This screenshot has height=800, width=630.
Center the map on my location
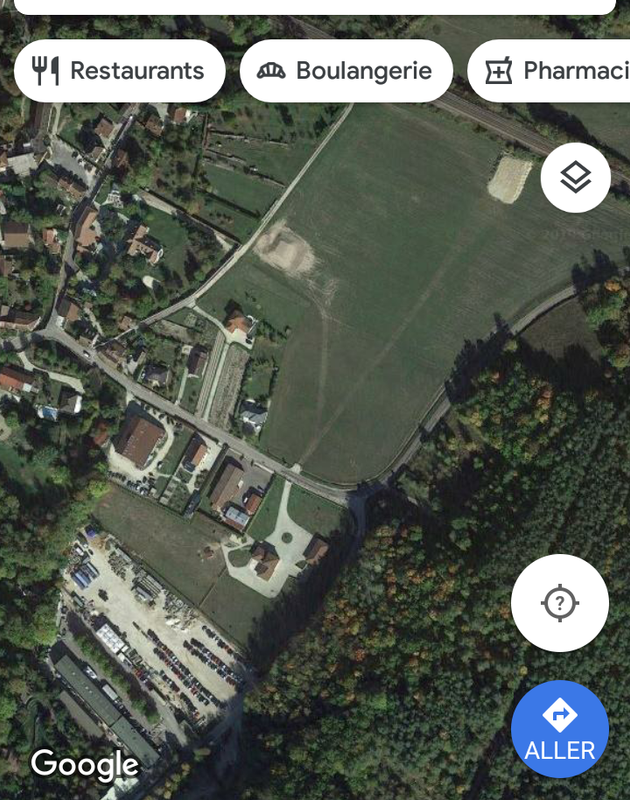point(560,603)
